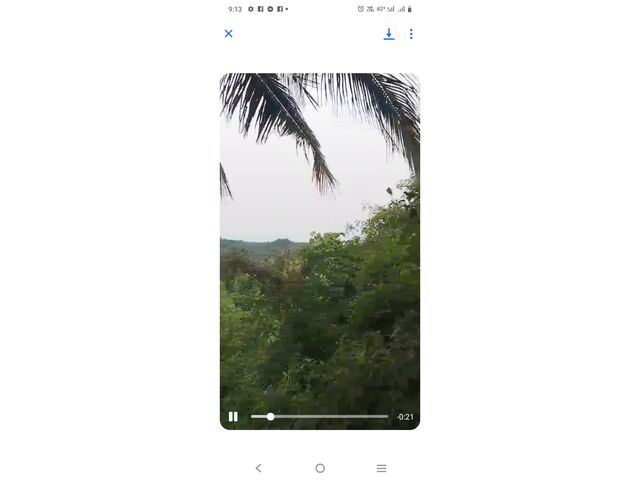
Task: Tap the video progress bar to seek
Action: 320,416
